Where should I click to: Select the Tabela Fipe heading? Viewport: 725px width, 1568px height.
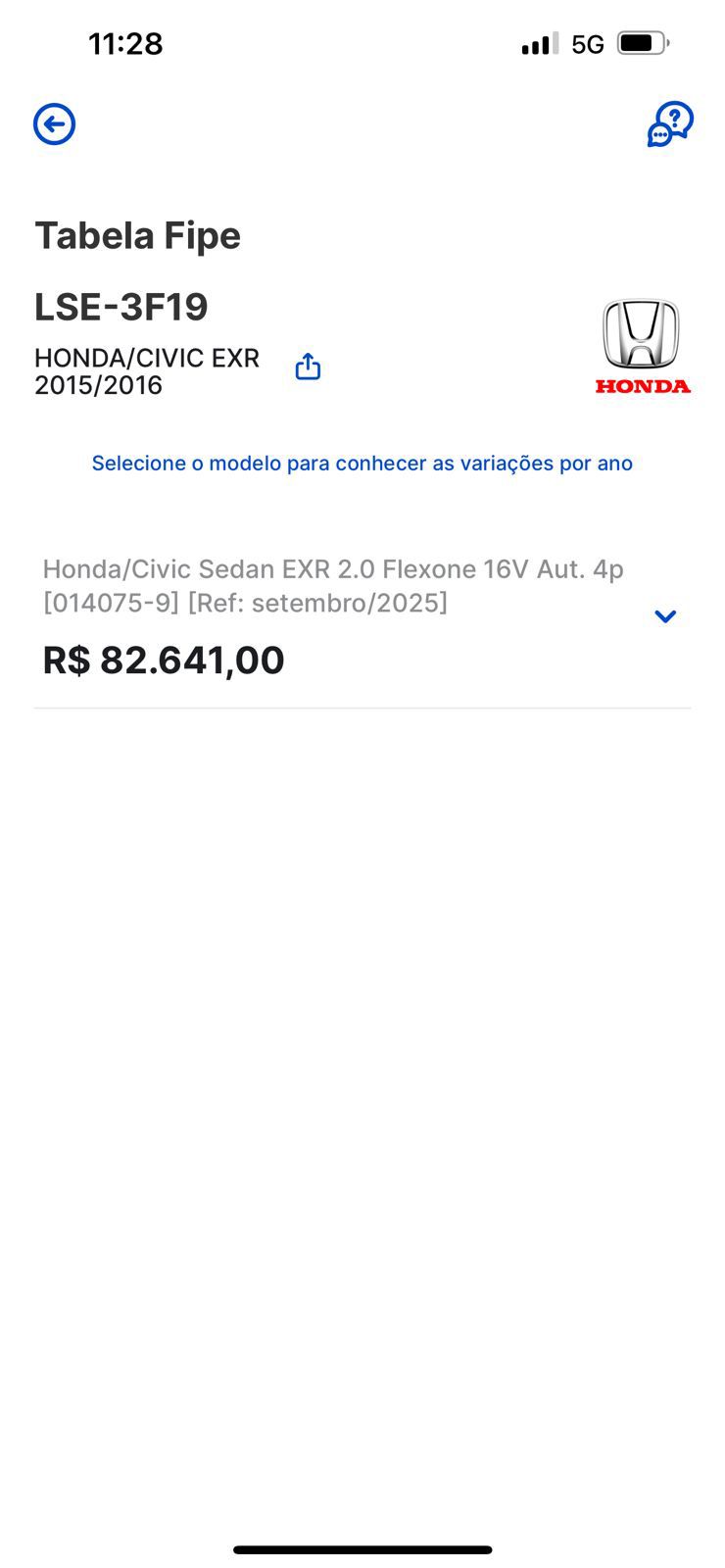pos(137,235)
